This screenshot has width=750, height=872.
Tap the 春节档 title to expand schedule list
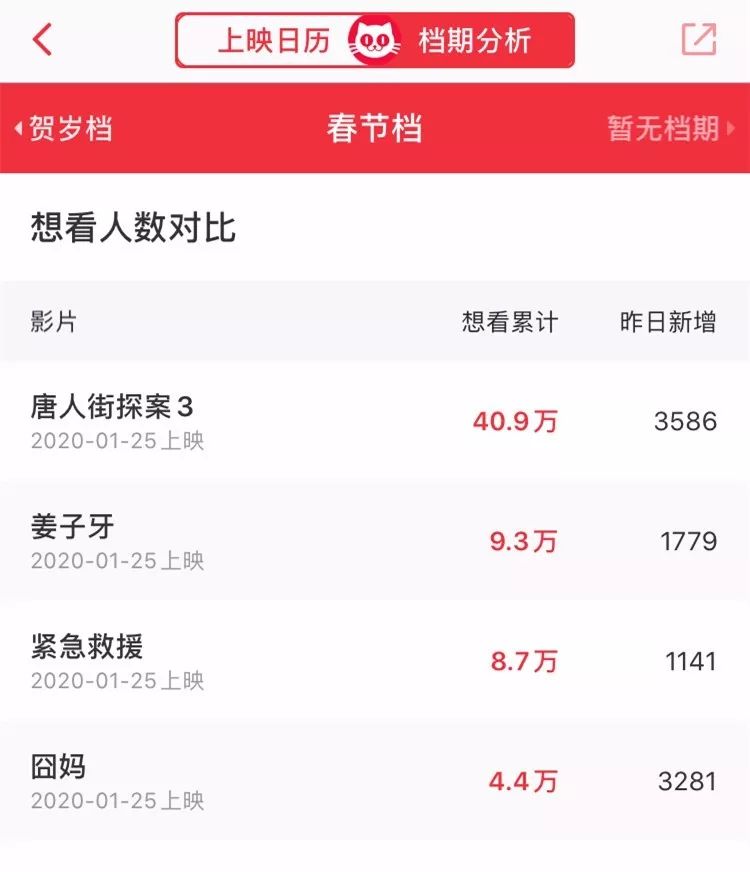375,126
